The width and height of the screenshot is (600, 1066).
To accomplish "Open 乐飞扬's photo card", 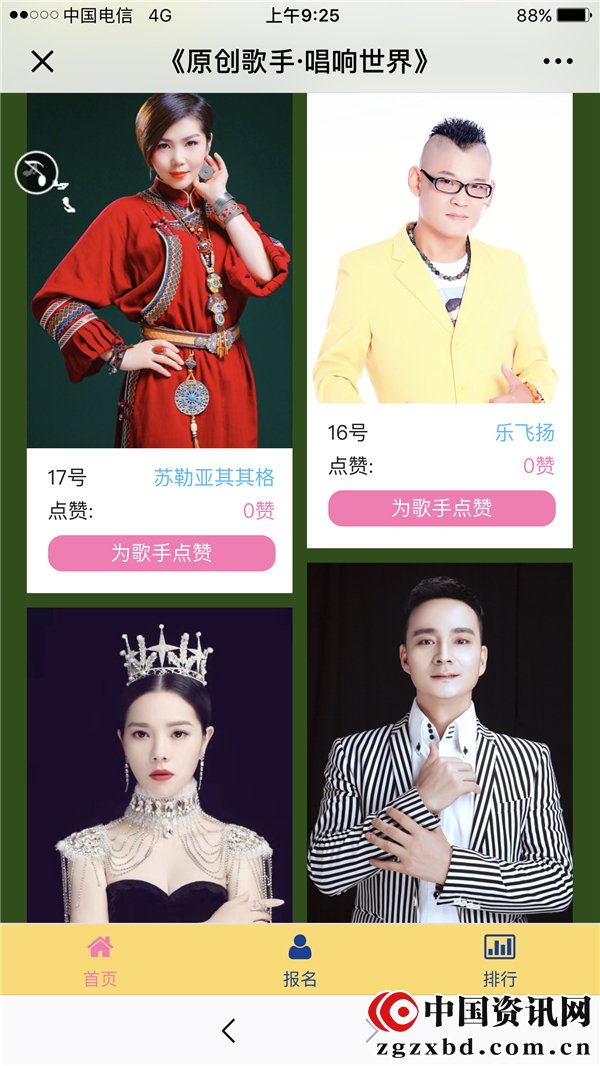I will [440, 250].
